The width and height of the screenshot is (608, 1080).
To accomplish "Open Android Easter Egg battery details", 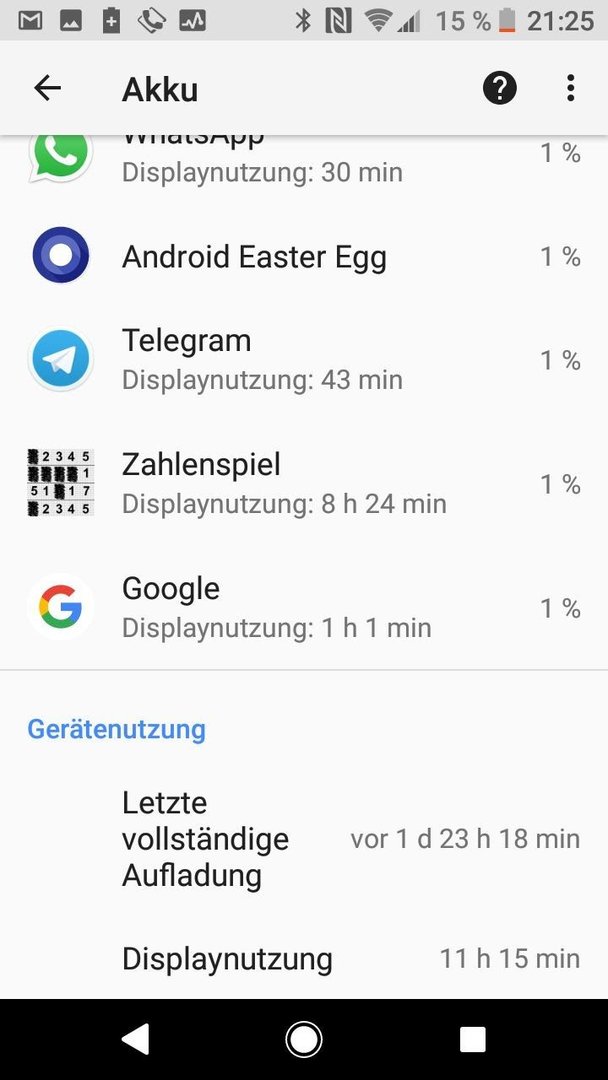I will point(304,256).
